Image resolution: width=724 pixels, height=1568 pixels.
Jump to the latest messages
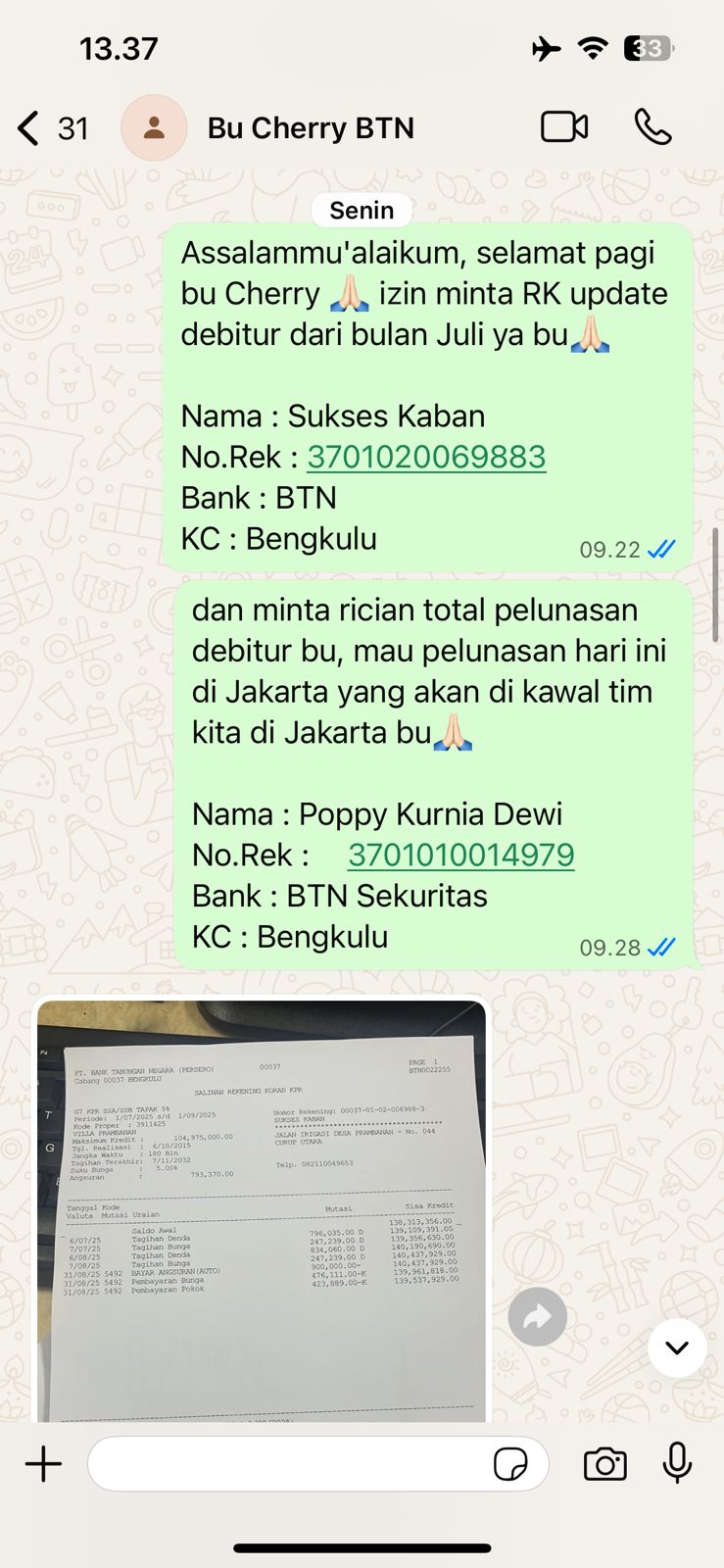pyautogui.click(x=677, y=1347)
